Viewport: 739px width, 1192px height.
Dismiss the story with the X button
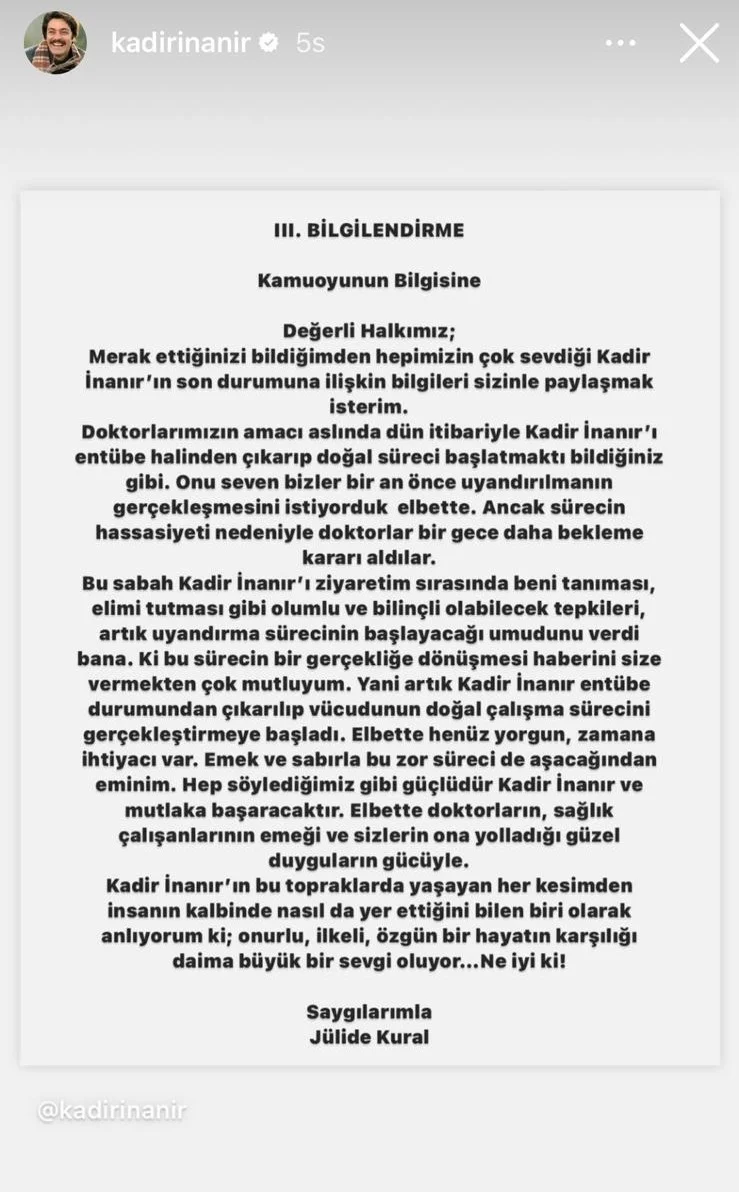(x=697, y=43)
